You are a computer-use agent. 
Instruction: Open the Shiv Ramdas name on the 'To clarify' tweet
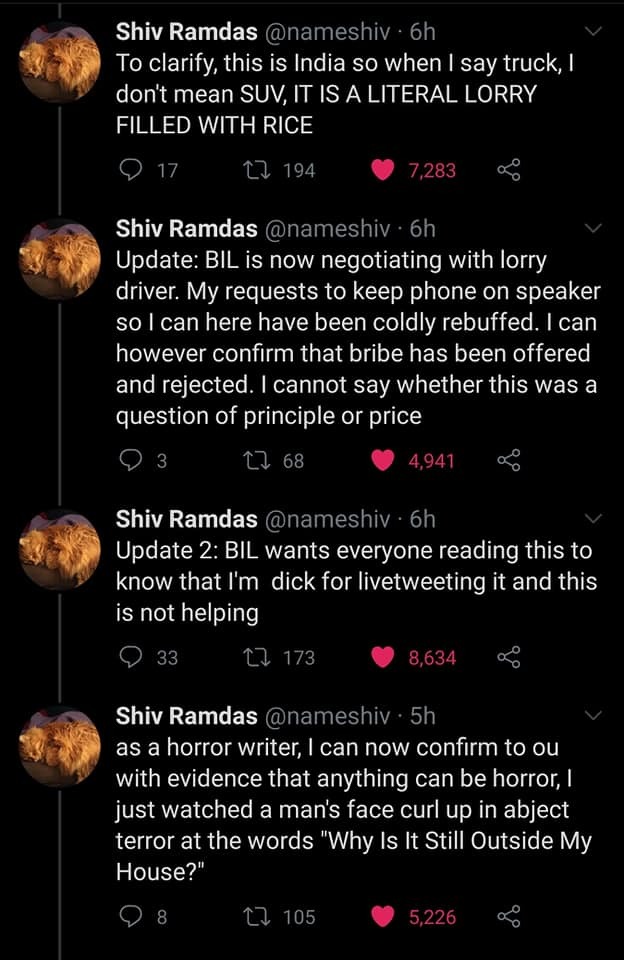click(x=187, y=32)
